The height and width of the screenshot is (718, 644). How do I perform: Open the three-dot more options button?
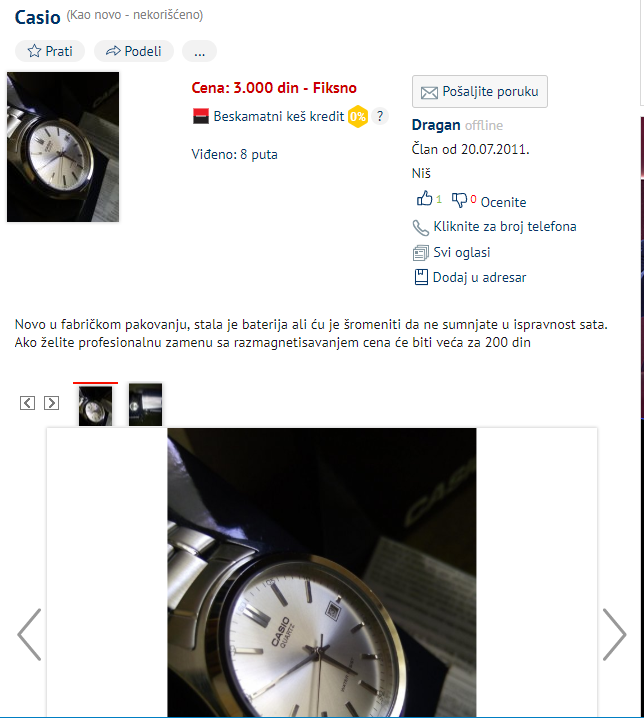click(200, 51)
